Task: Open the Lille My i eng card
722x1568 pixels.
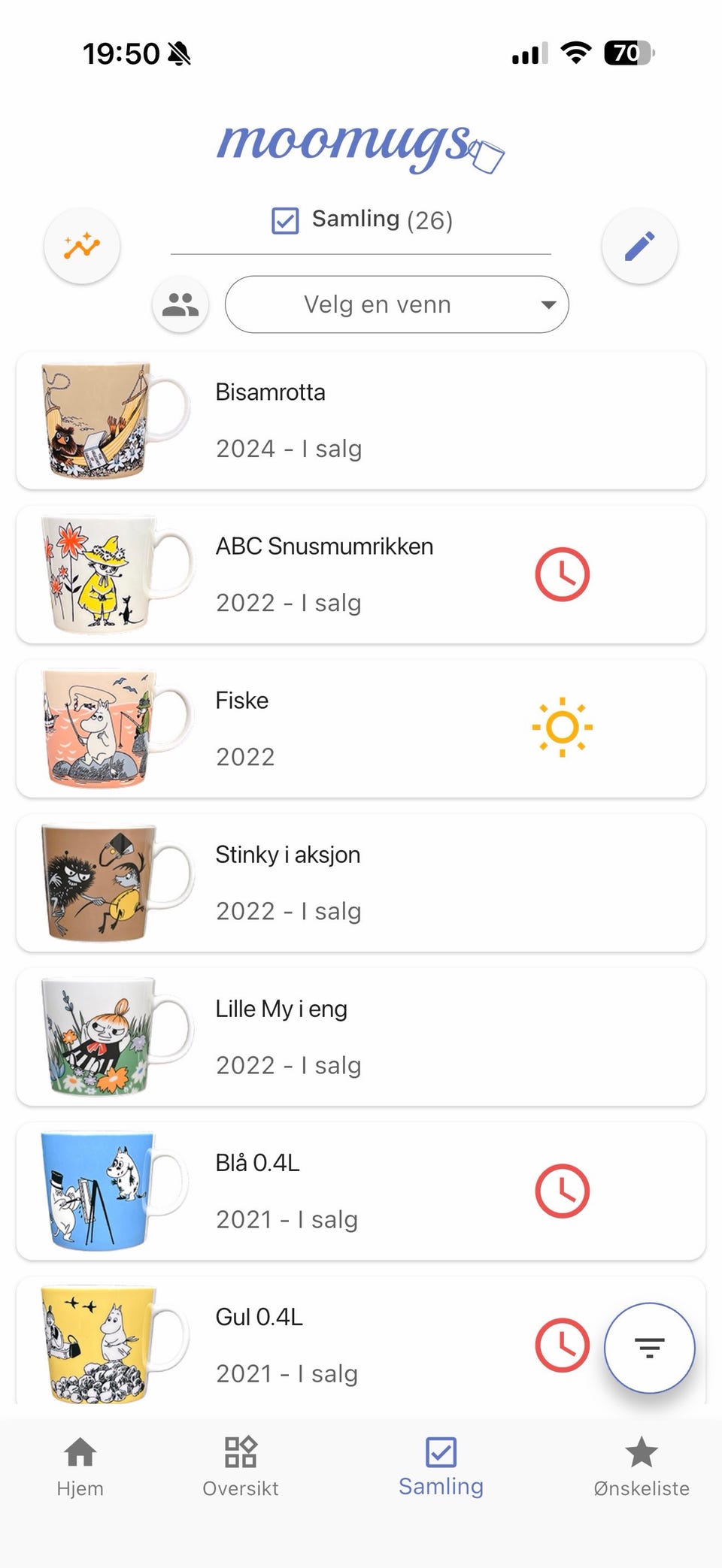Action: tap(361, 1037)
